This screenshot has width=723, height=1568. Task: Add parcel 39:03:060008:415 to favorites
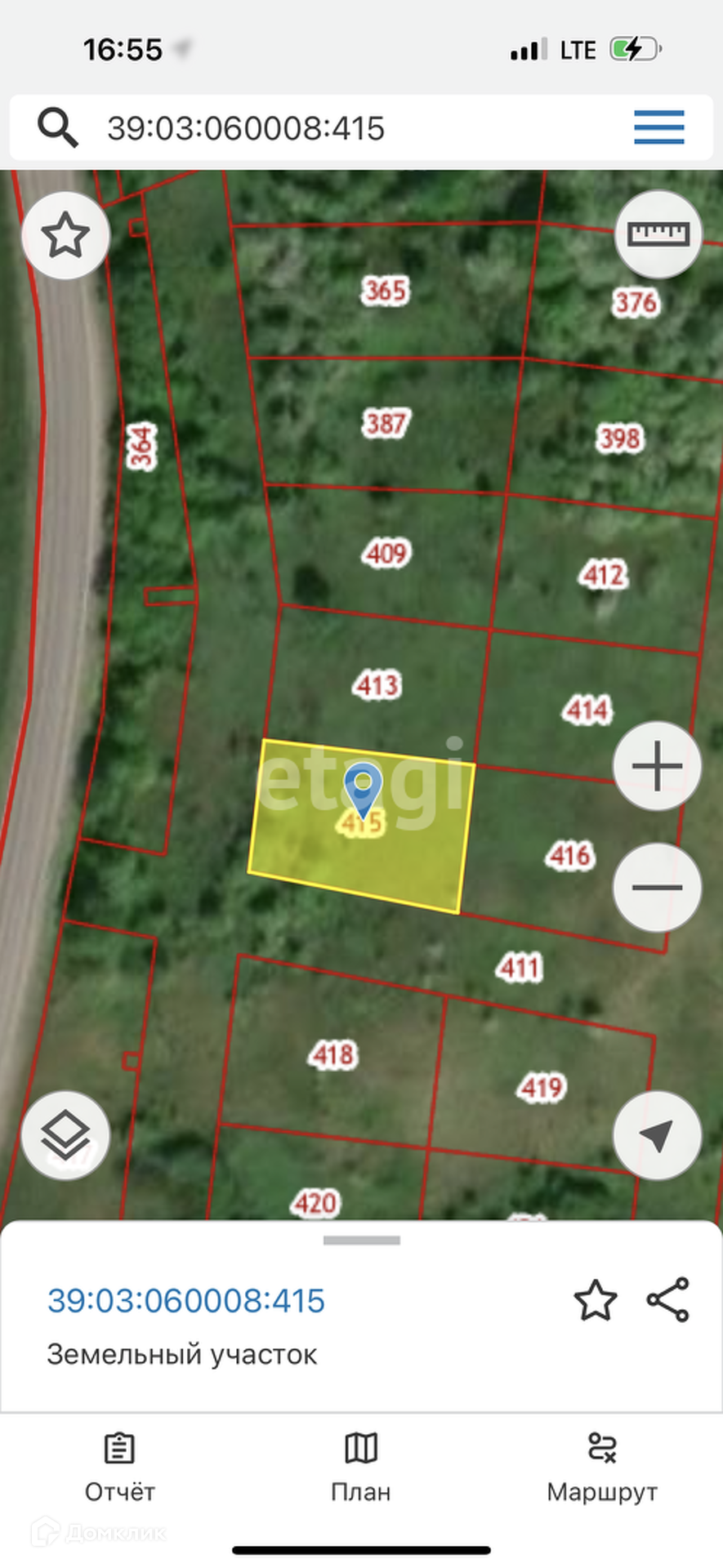point(595,1301)
